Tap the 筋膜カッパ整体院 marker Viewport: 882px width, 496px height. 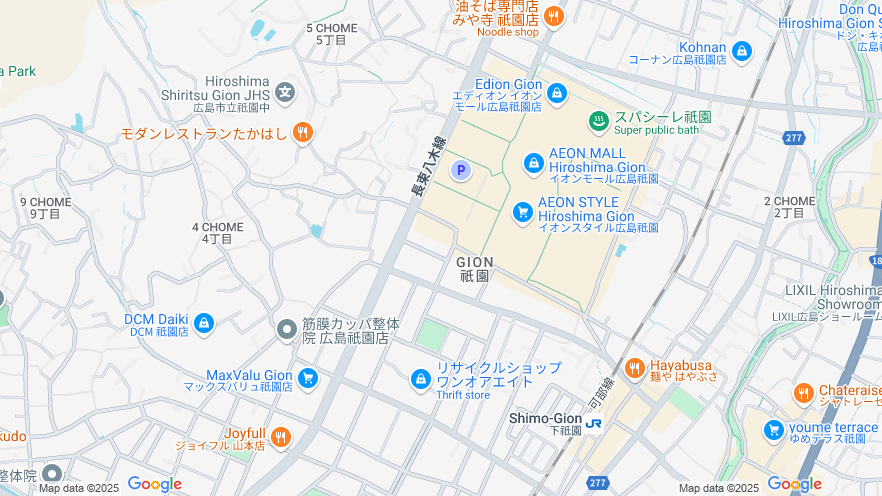click(287, 327)
